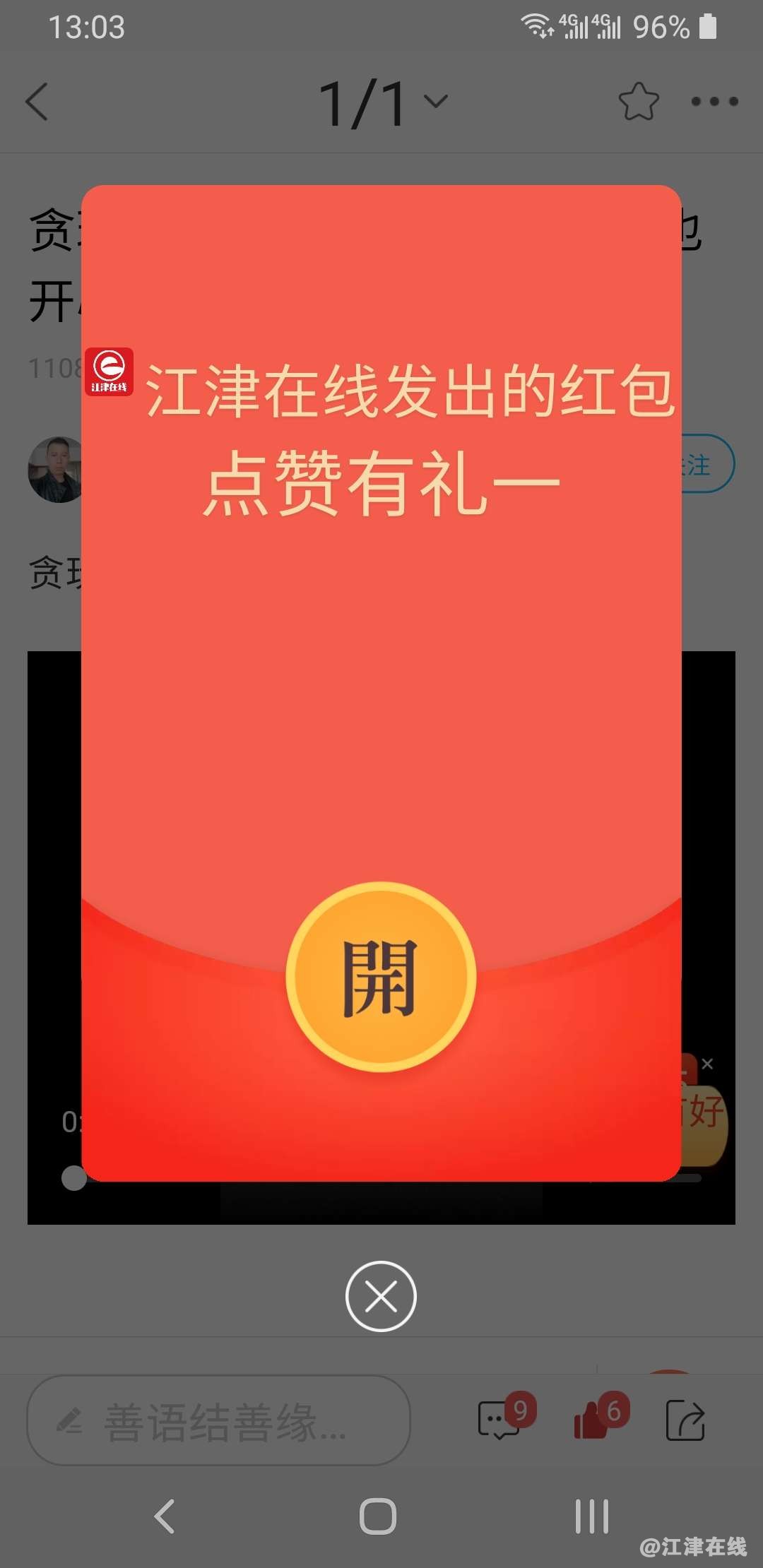Image resolution: width=763 pixels, height=1568 pixels.
Task: Open the red packet with 開 button
Action: click(x=381, y=977)
